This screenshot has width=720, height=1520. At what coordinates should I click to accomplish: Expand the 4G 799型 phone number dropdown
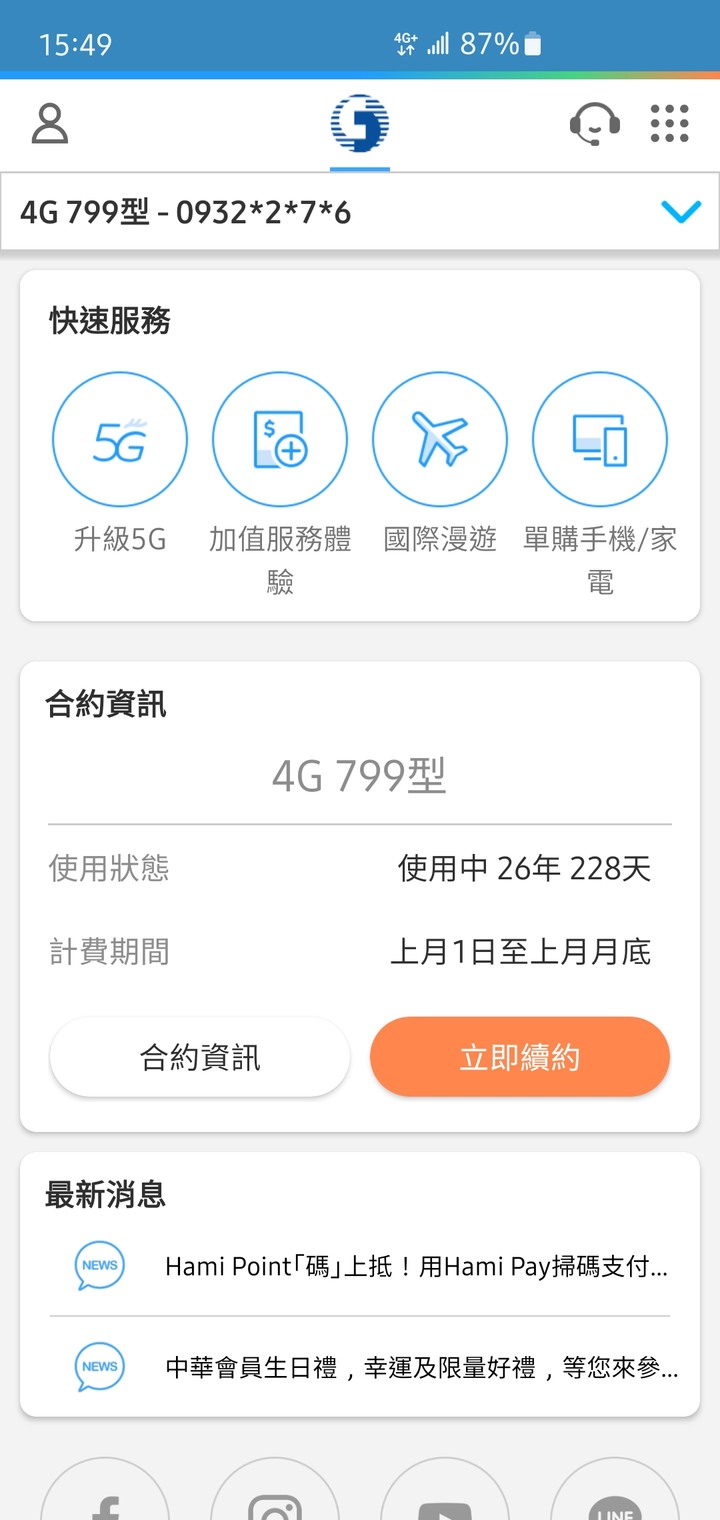[x=681, y=212]
